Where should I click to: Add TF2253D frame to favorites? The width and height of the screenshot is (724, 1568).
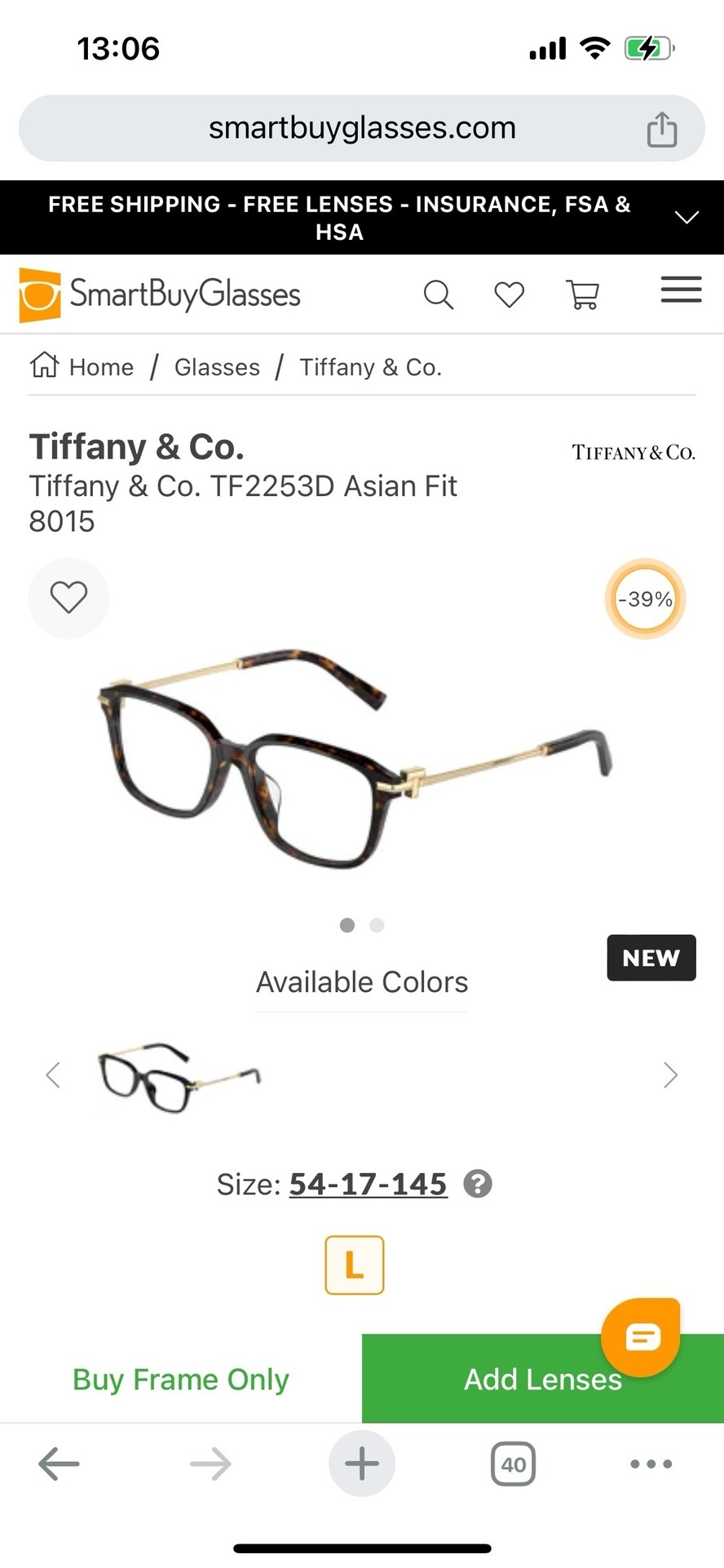[x=68, y=598]
